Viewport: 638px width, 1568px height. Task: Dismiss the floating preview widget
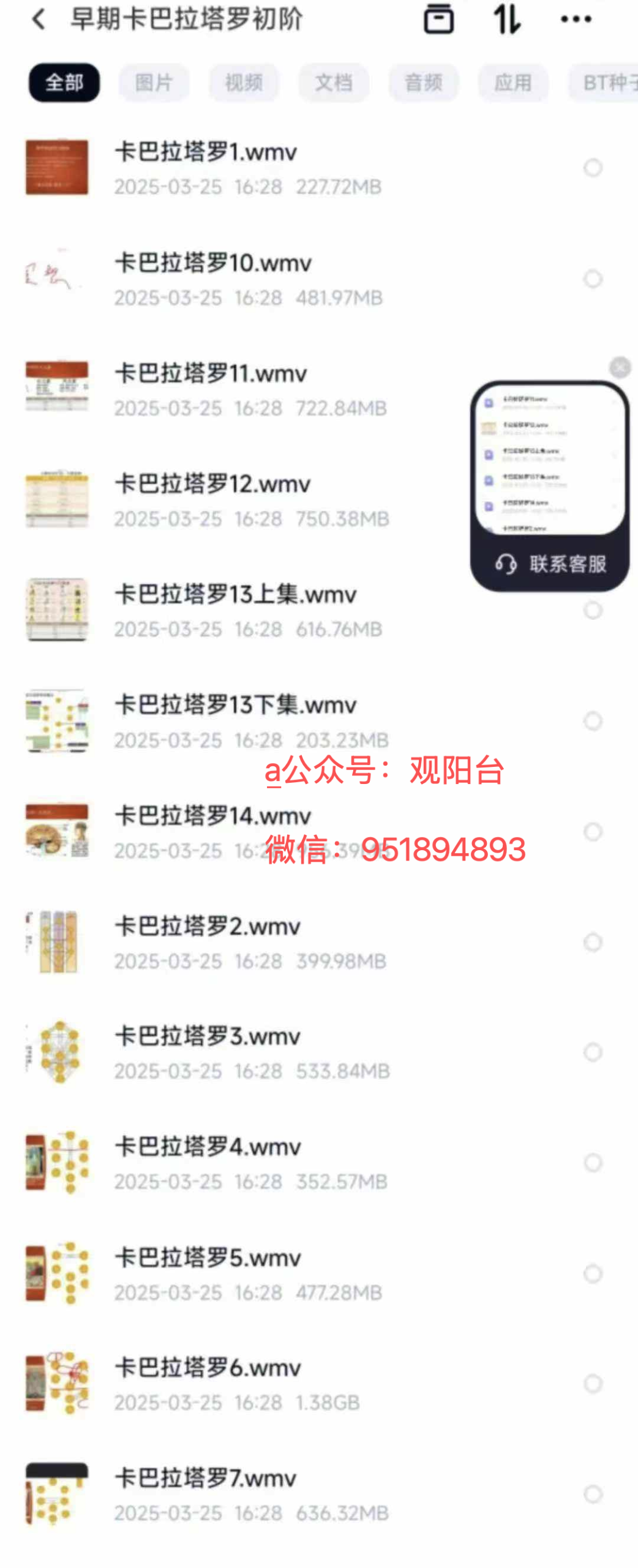pos(620,367)
